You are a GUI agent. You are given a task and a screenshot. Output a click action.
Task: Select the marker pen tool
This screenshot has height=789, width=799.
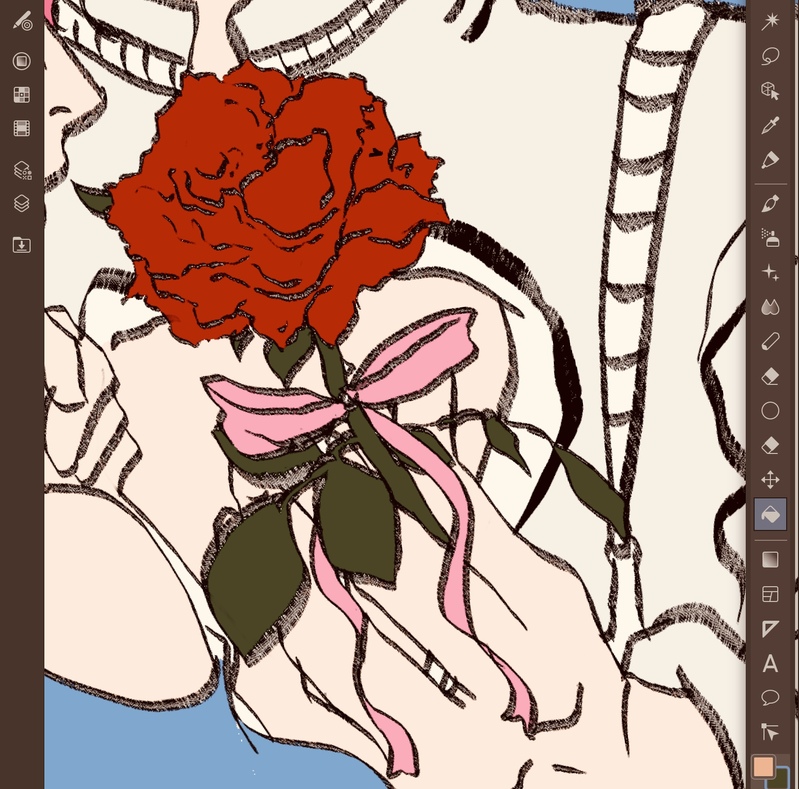tap(770, 160)
